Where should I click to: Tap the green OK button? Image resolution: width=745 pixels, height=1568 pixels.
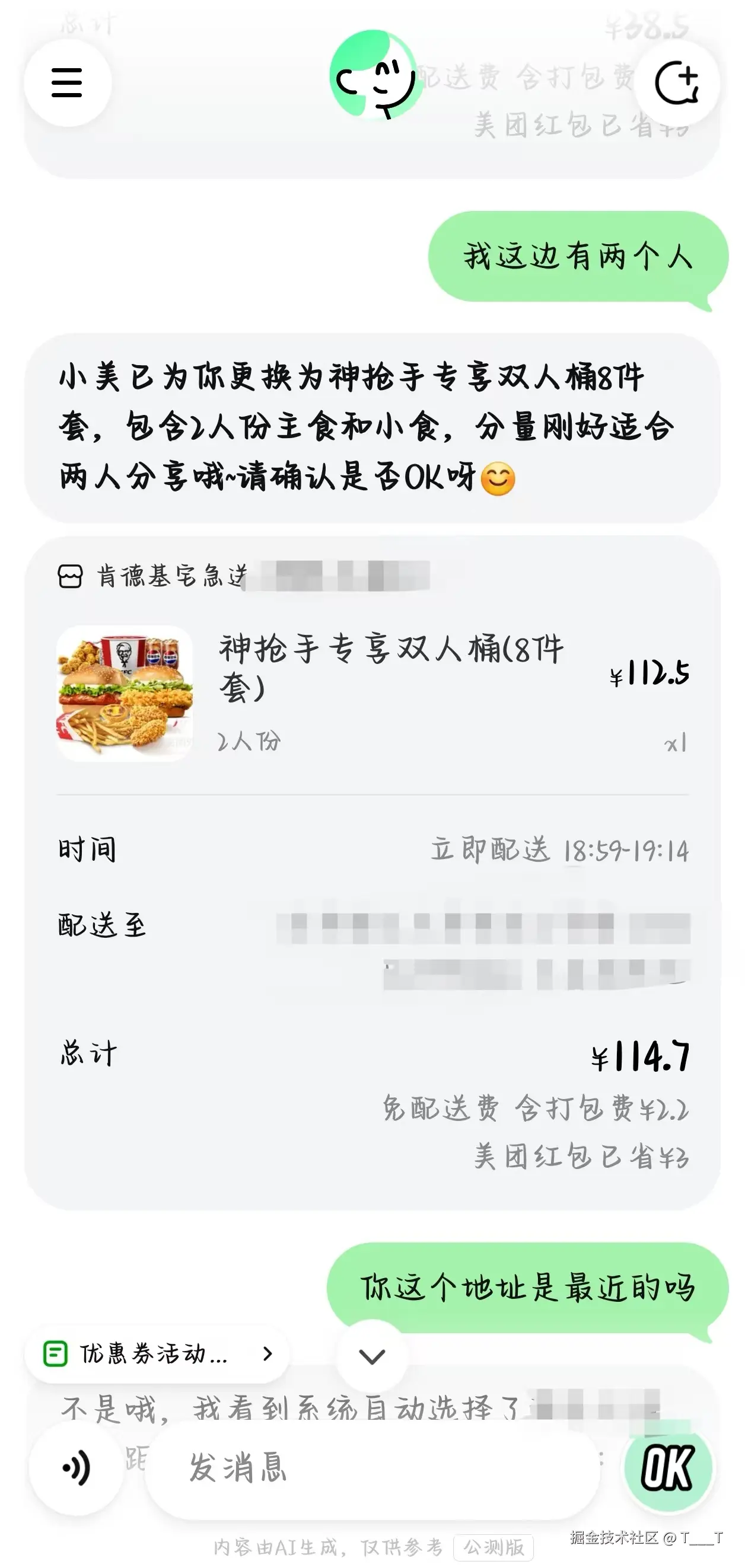668,1468
